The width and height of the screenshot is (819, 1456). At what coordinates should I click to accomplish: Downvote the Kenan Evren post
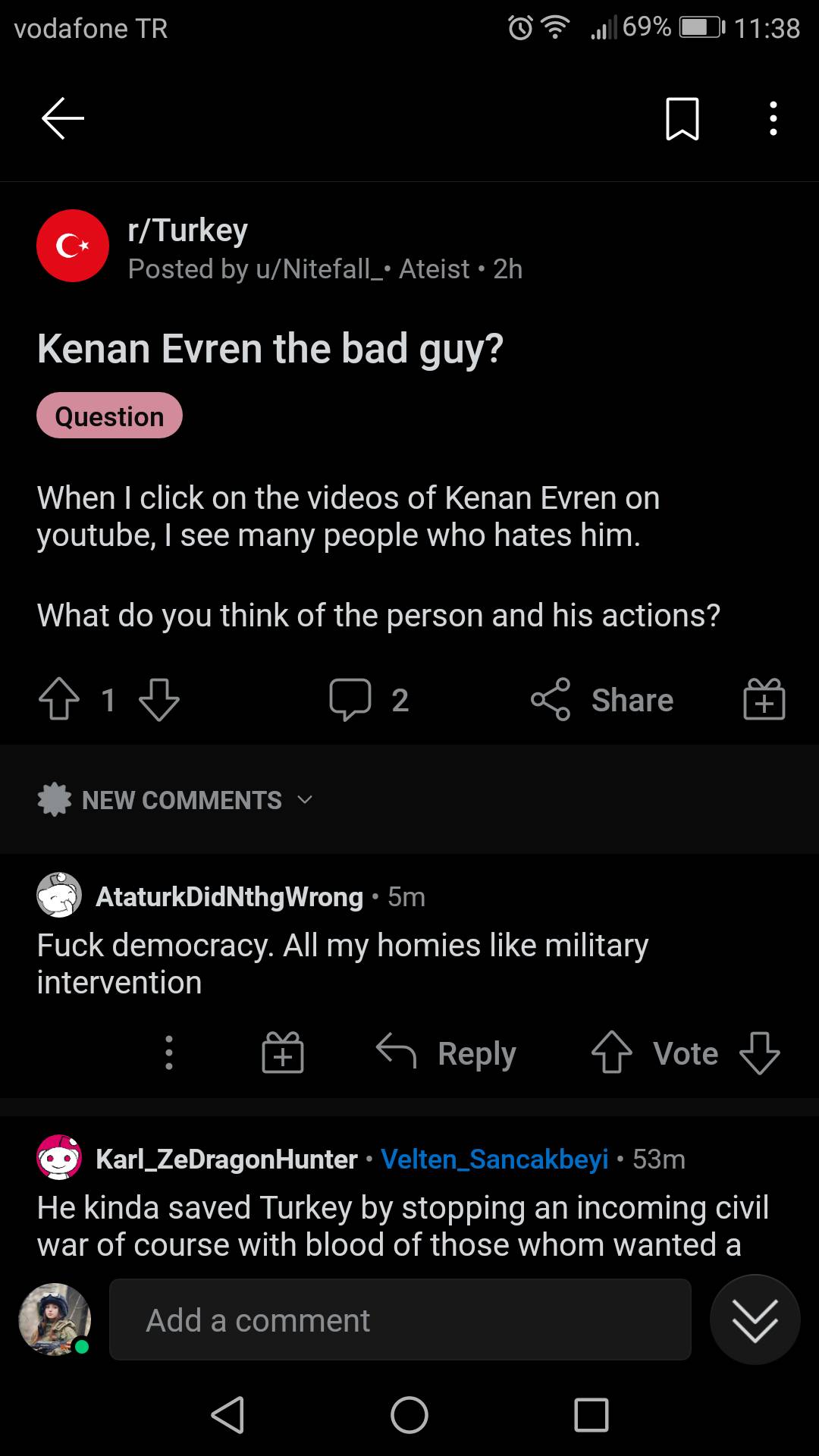point(159,698)
